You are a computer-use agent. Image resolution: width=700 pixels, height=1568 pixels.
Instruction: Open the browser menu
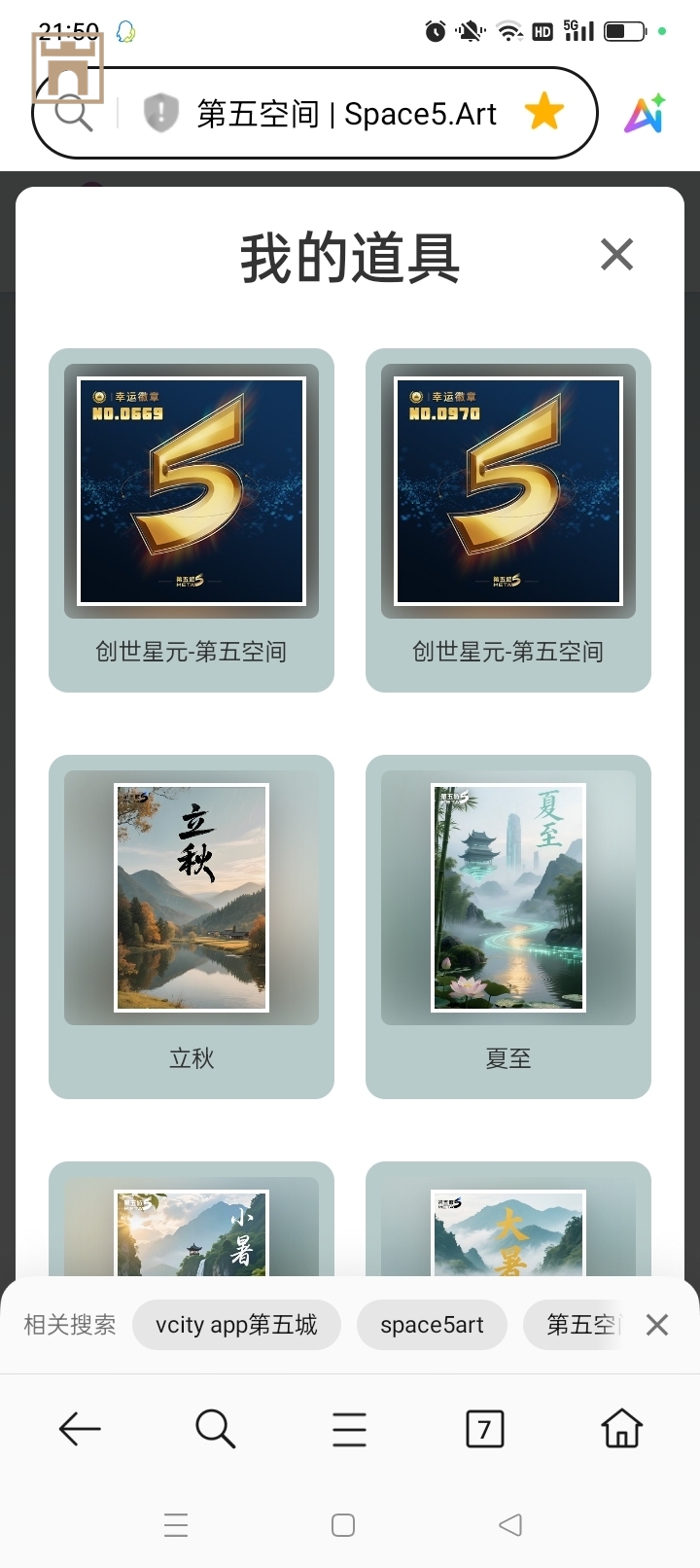click(x=349, y=1429)
